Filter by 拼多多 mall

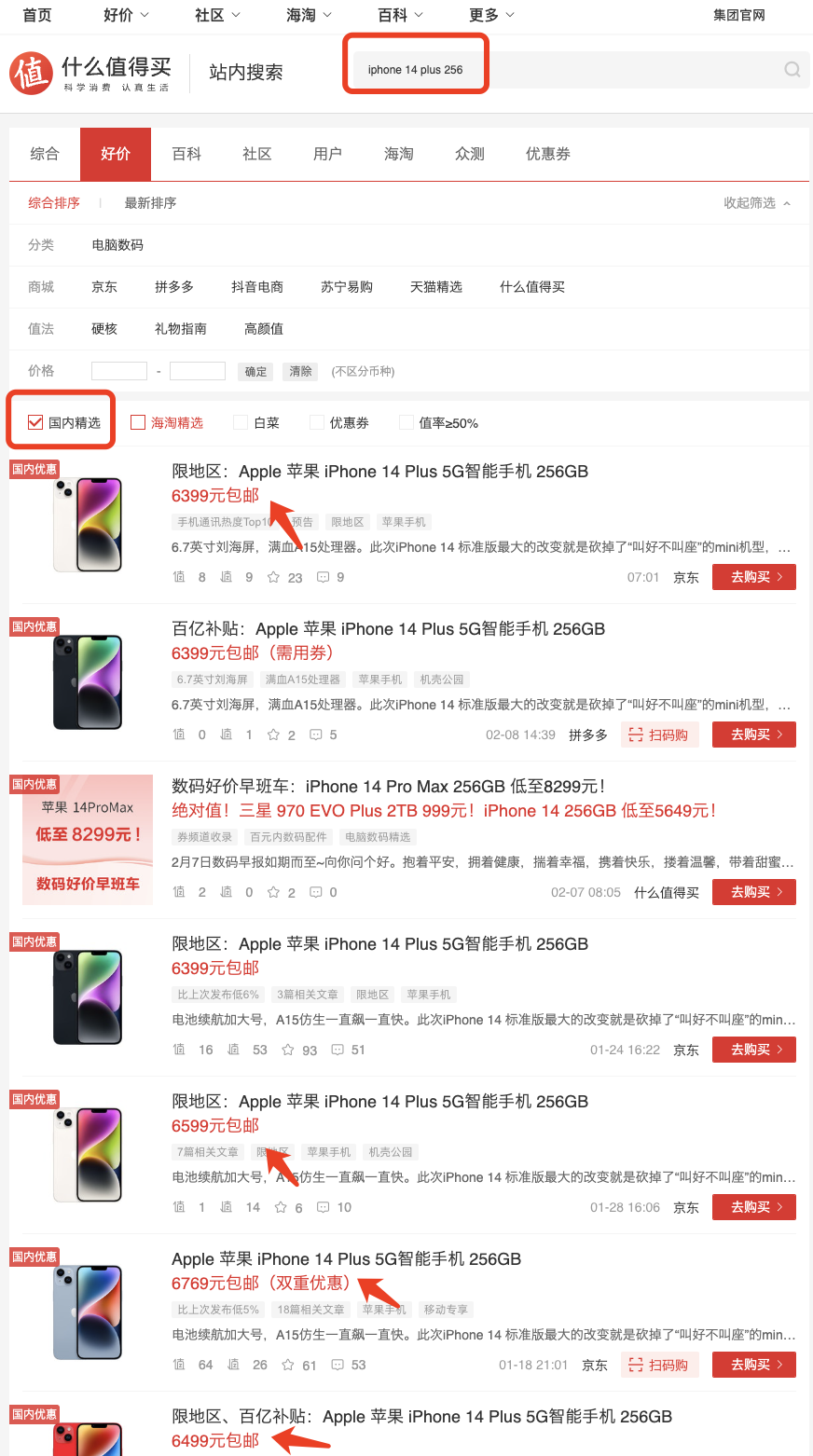(x=174, y=287)
